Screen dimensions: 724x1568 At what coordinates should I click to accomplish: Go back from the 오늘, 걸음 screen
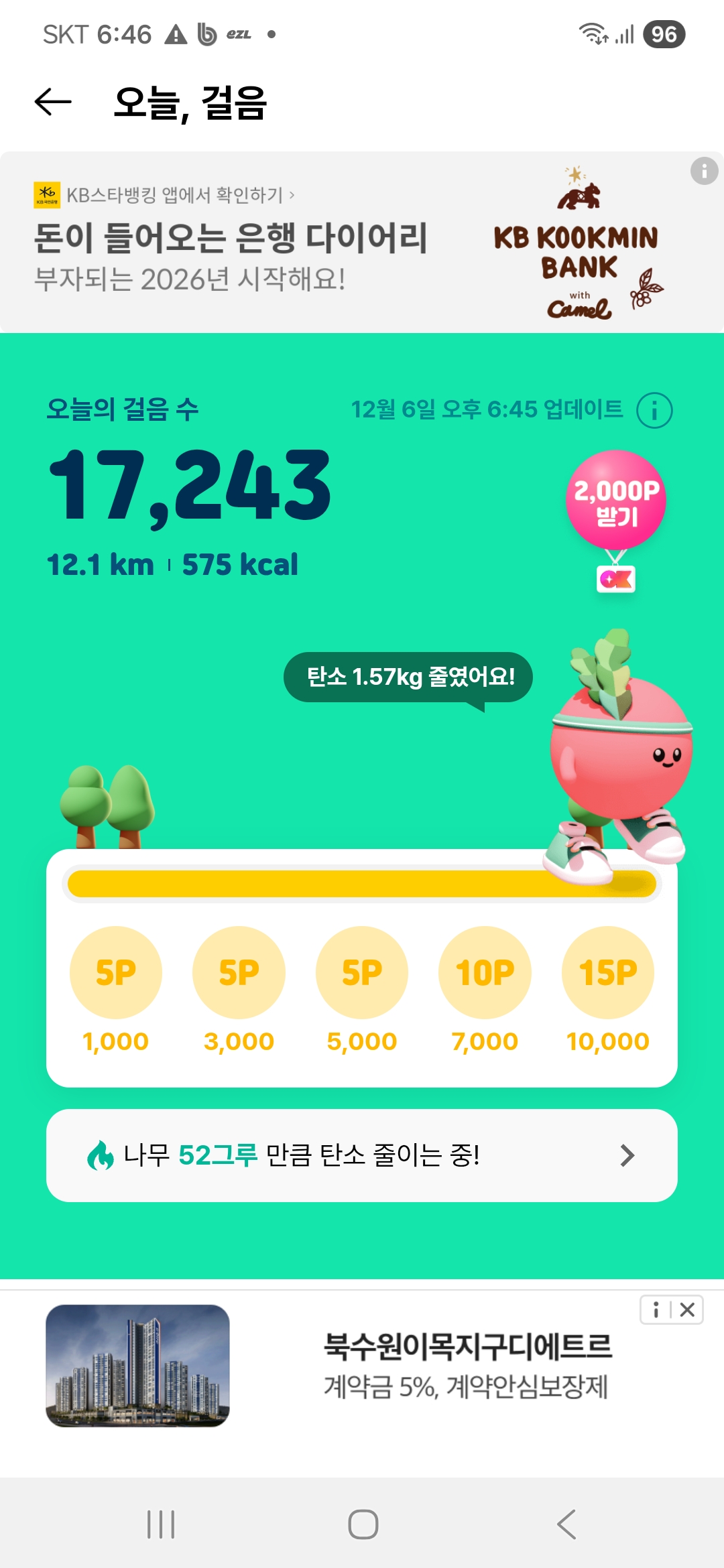pyautogui.click(x=53, y=102)
